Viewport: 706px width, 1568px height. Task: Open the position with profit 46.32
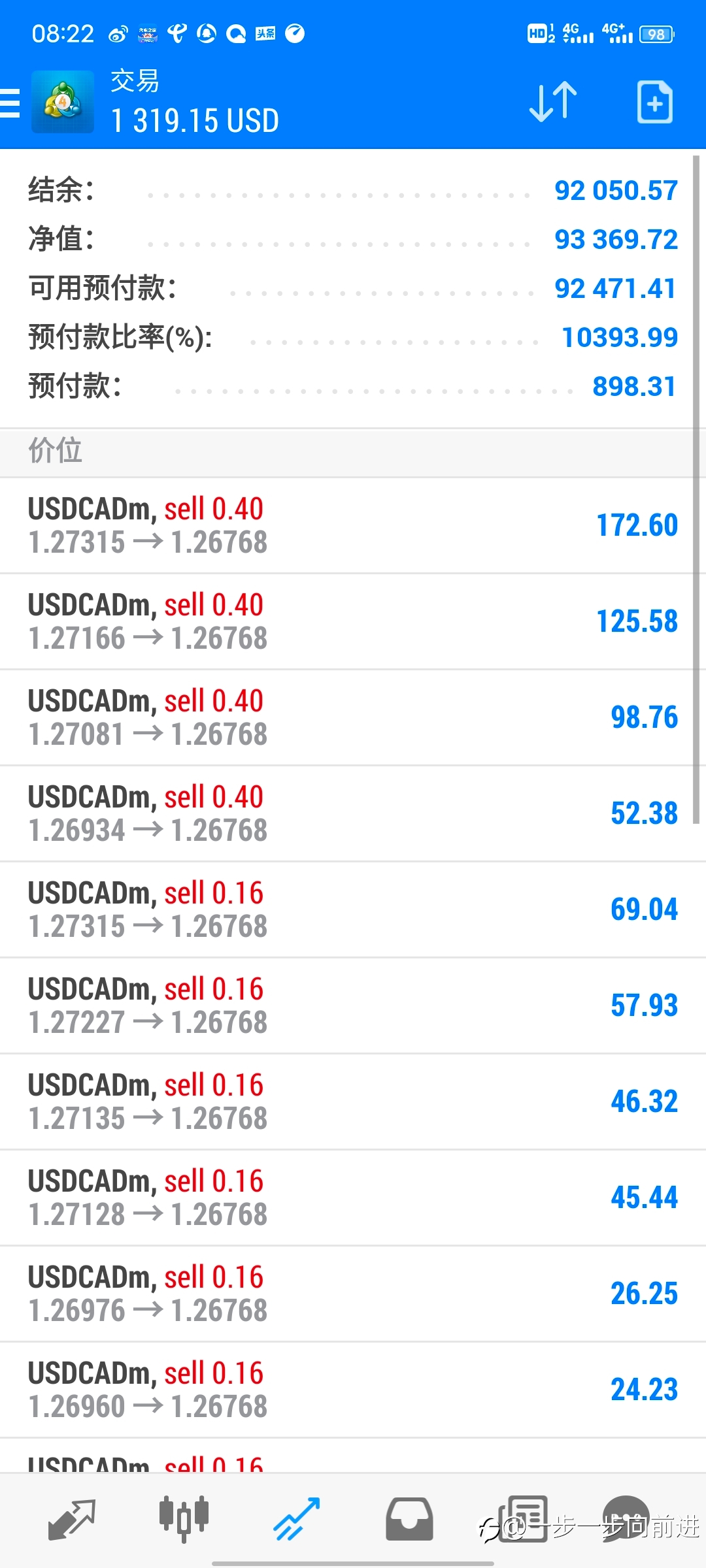point(353,1102)
